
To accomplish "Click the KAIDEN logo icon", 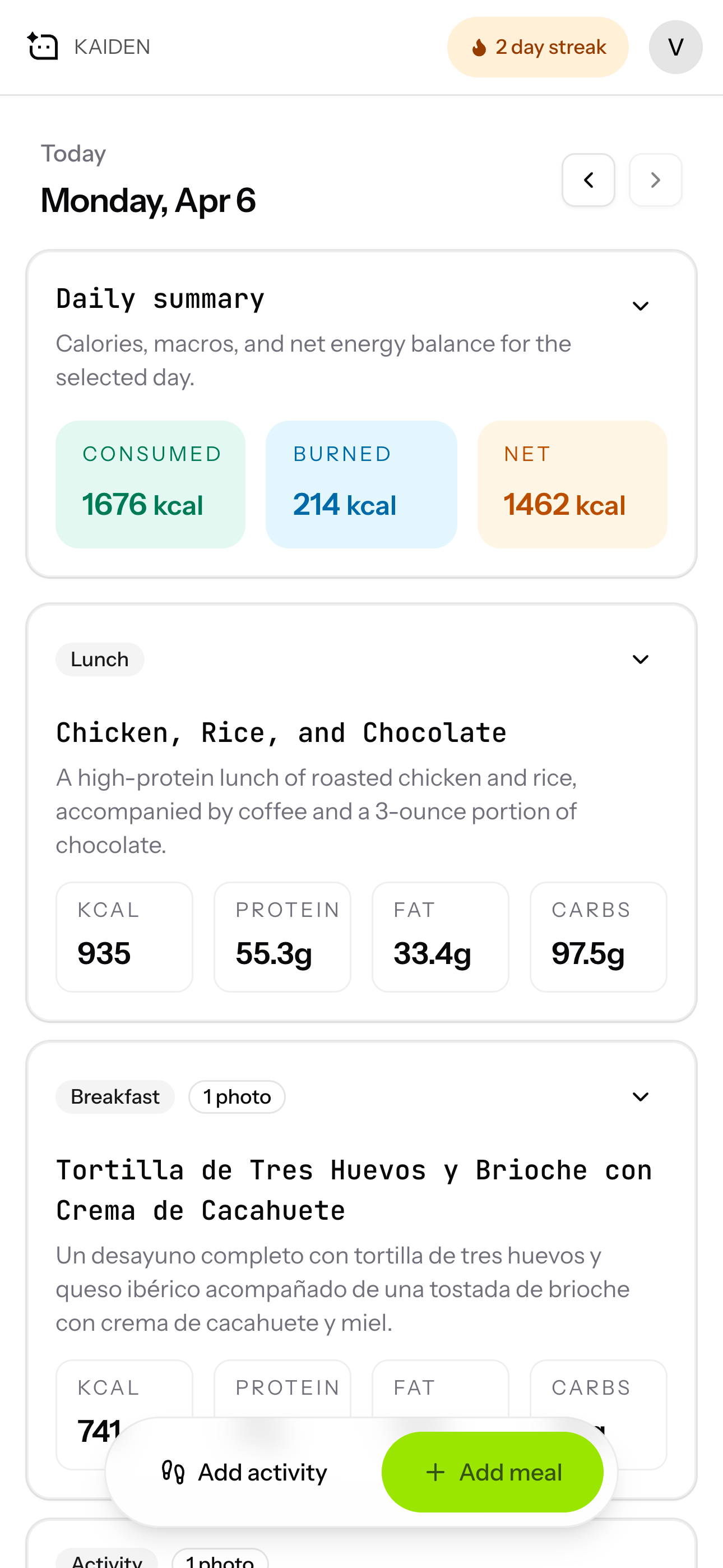I will (43, 46).
